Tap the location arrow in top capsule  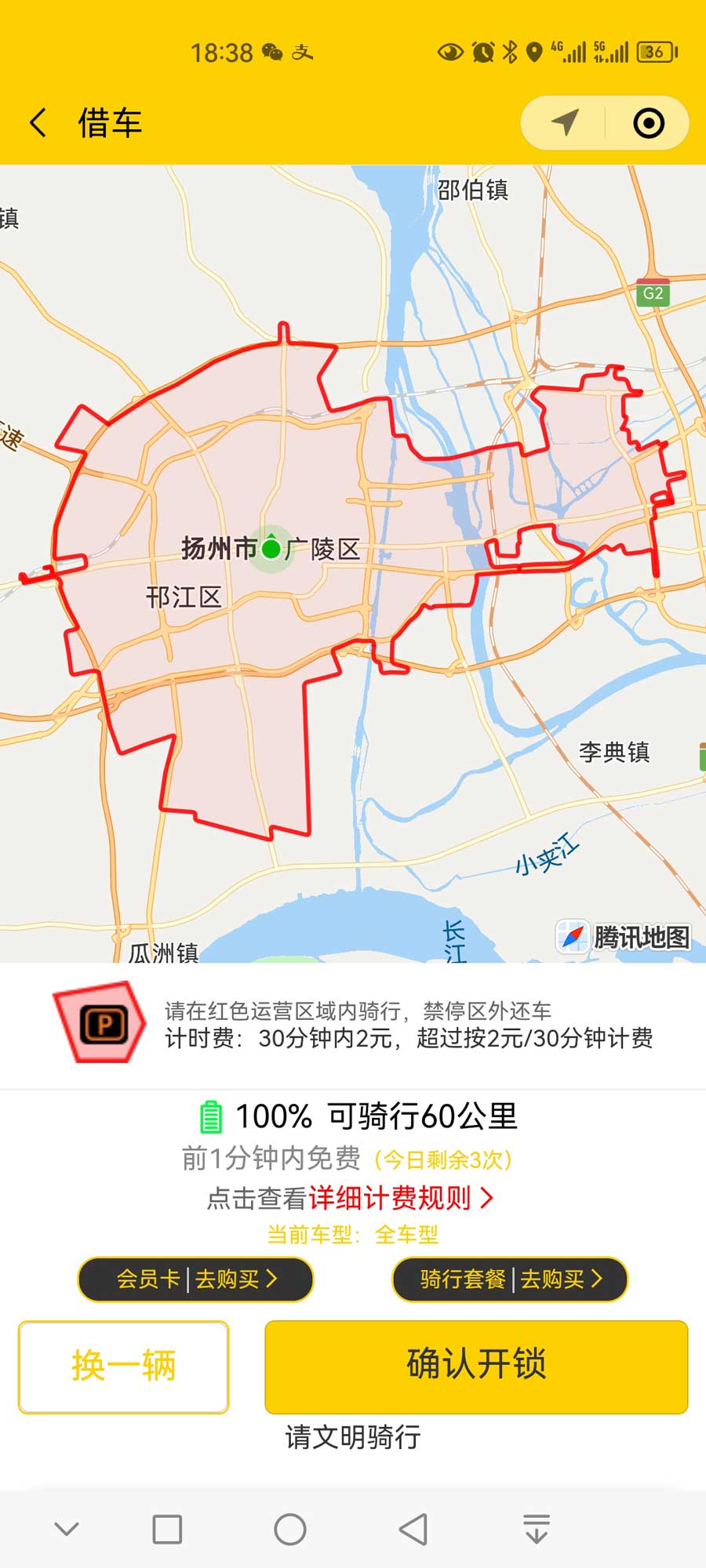(565, 122)
